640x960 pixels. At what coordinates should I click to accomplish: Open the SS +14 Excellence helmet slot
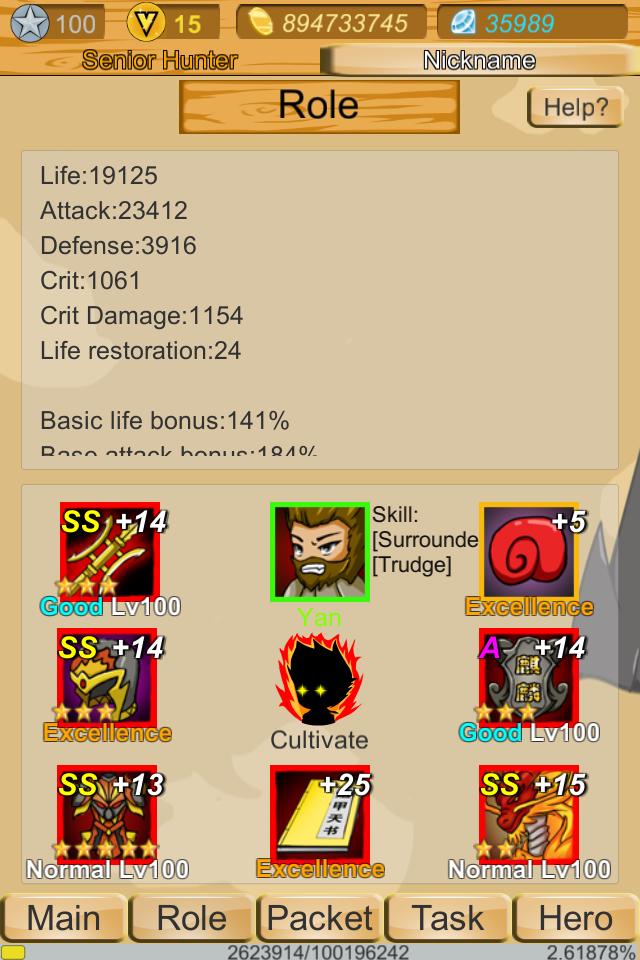tap(108, 678)
